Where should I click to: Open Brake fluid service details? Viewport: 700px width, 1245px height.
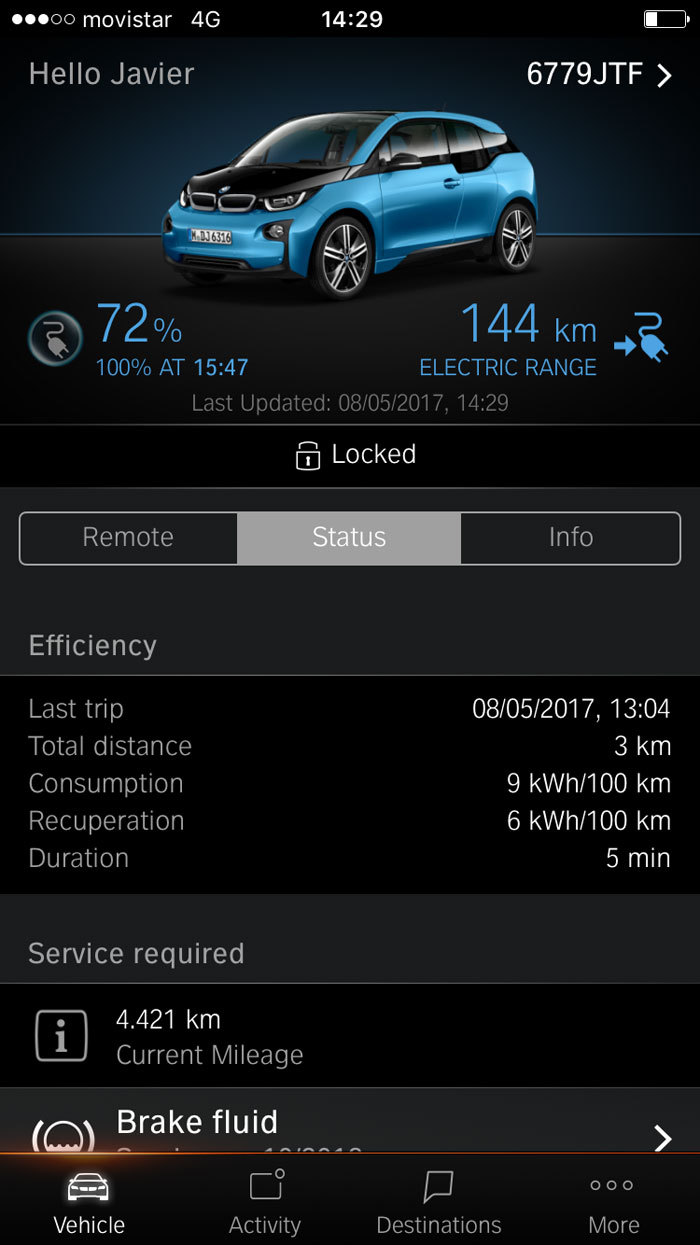click(350, 1125)
